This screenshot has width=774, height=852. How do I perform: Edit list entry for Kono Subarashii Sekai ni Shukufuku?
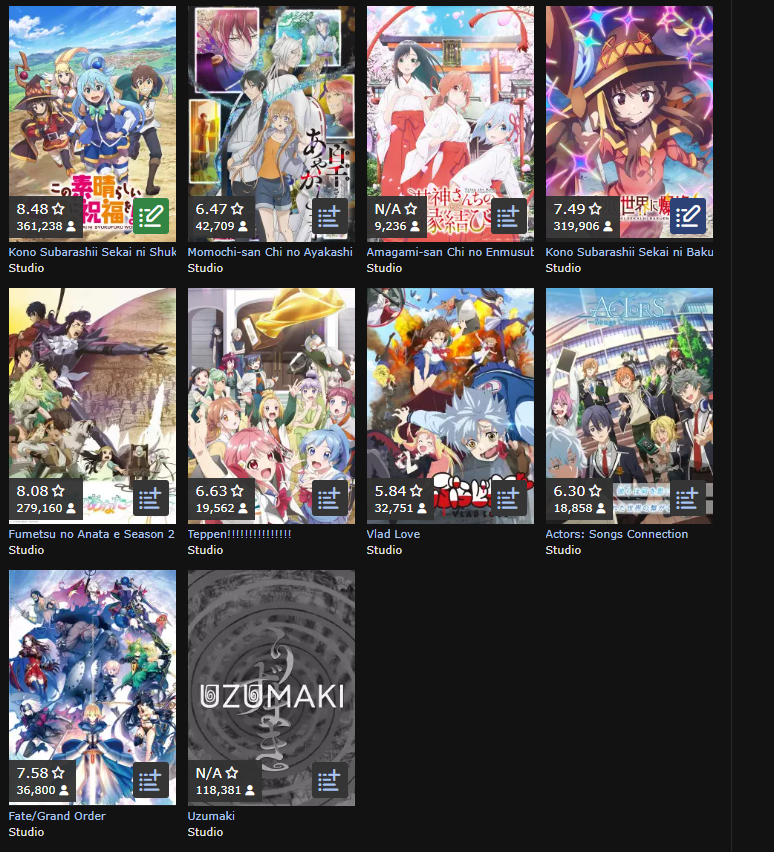point(151,216)
